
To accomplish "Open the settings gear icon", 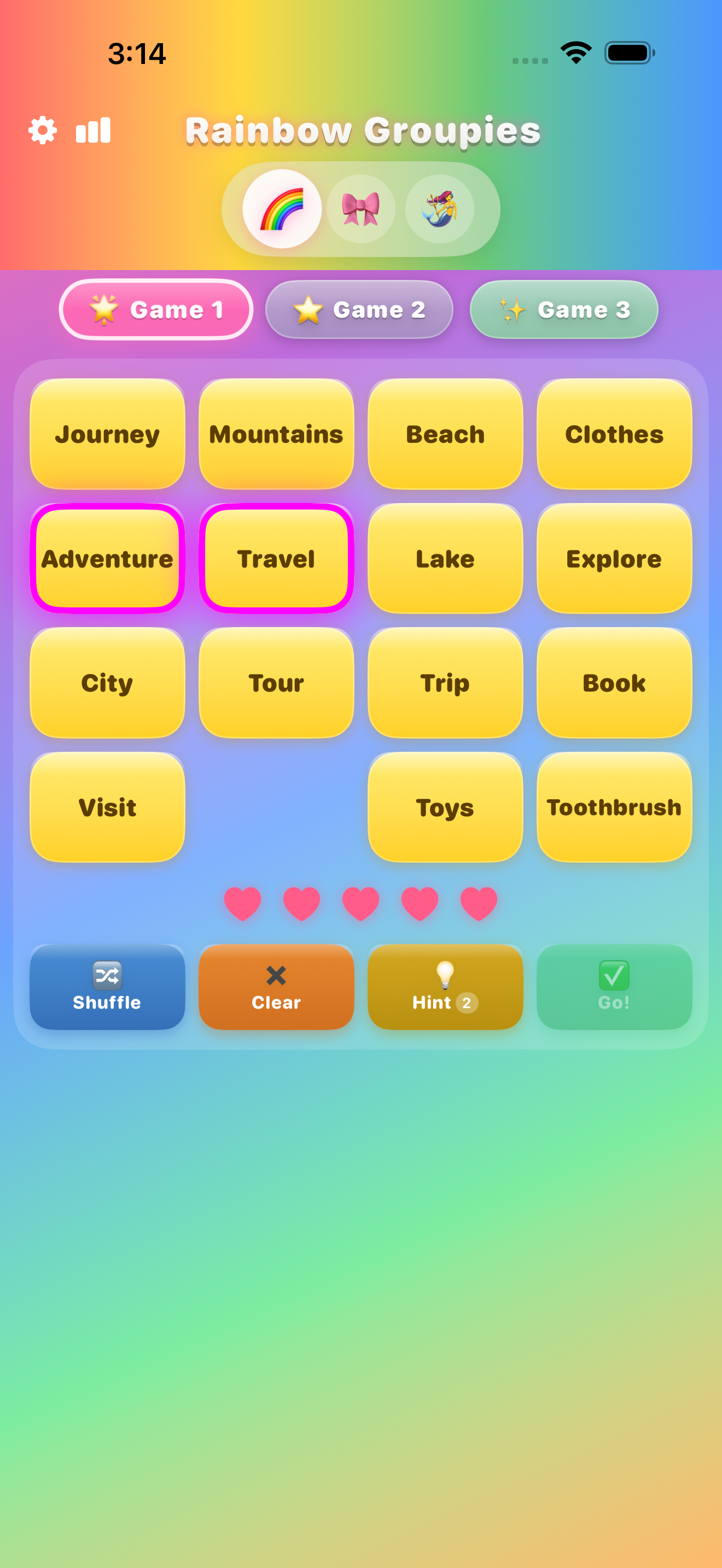I will (x=42, y=130).
